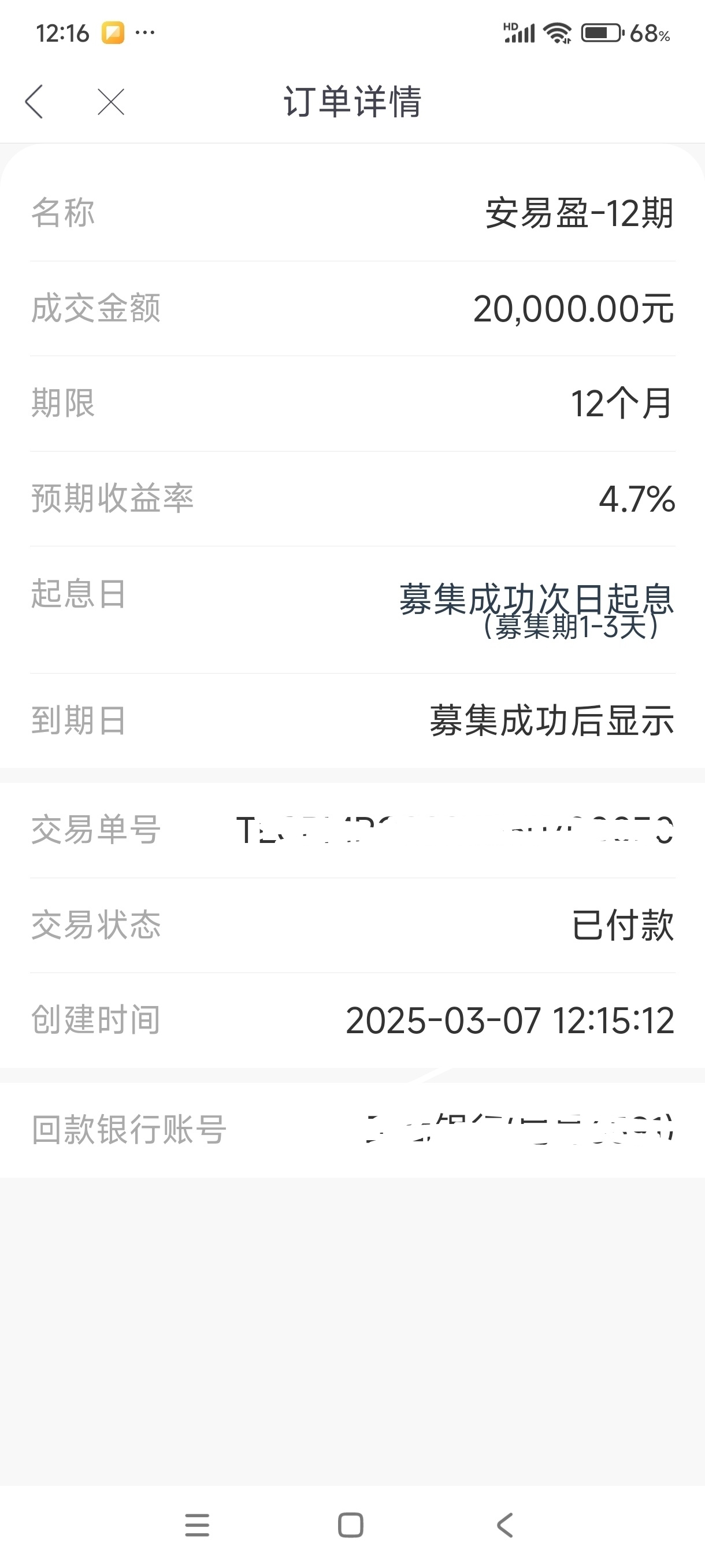Close the order details page

pyautogui.click(x=111, y=101)
